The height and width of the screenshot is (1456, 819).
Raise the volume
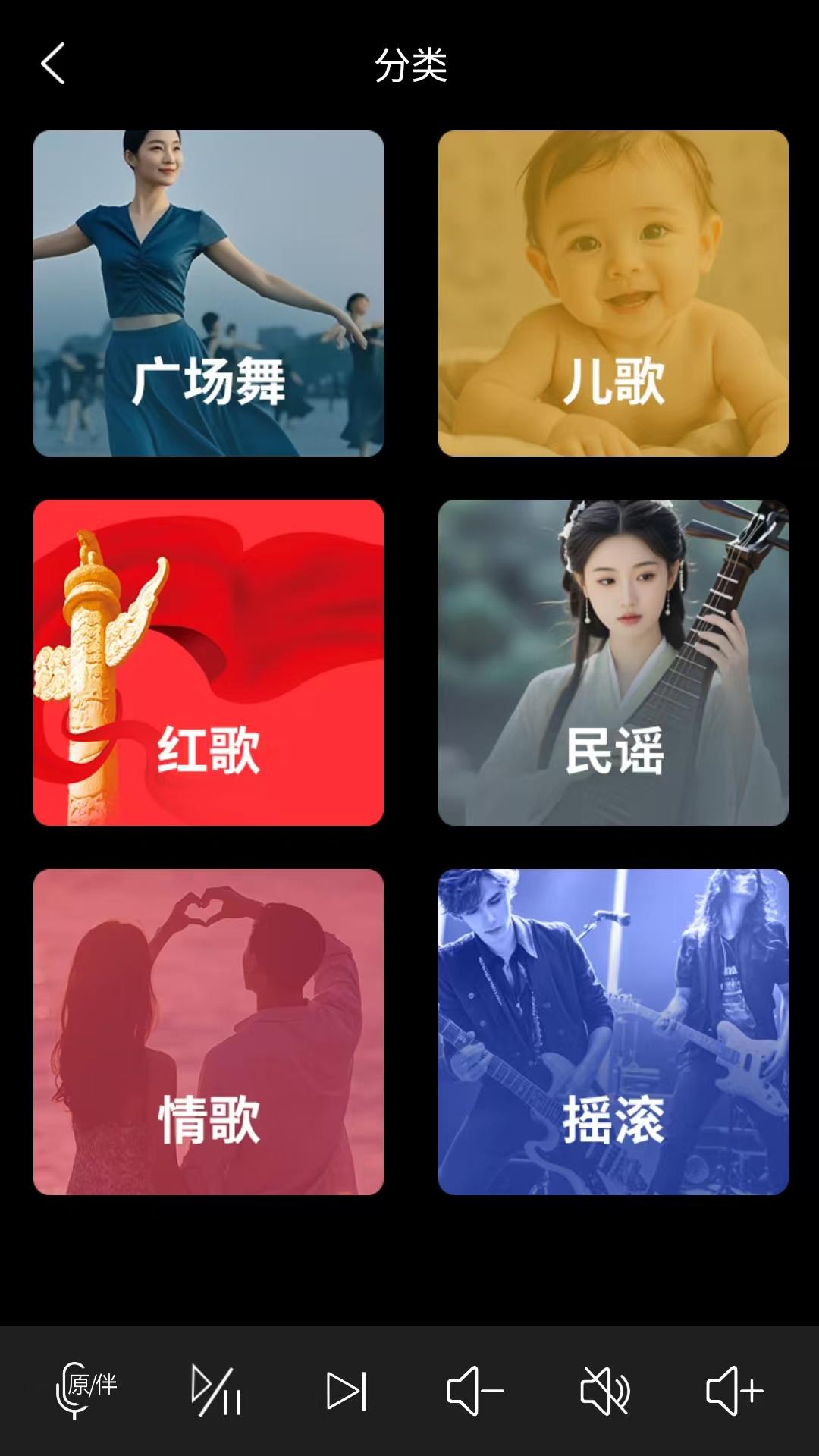click(x=734, y=1390)
